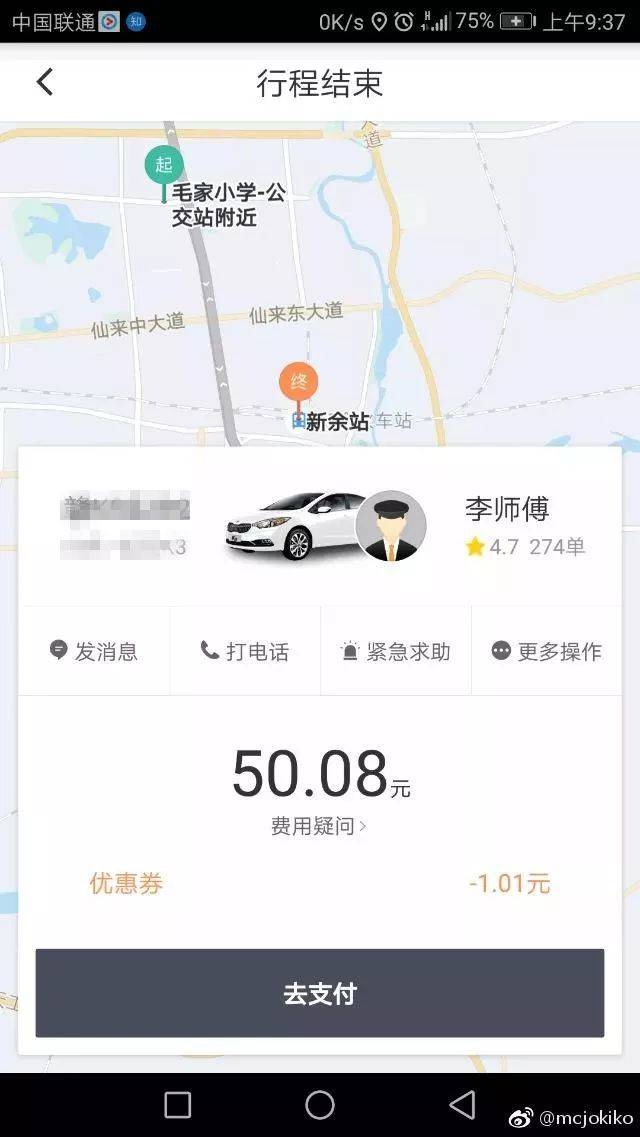
Task: Call the driver via 打电话
Action: pos(245,651)
